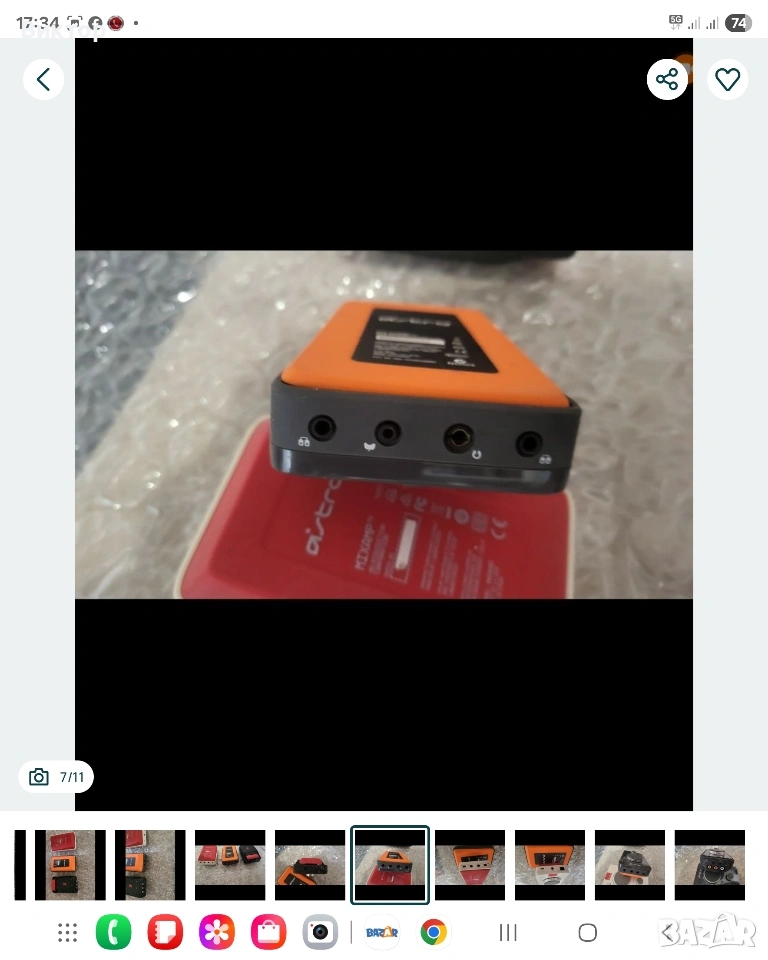Launch Chrome browser
Screen dimensions: 768x960
pyautogui.click(x=434, y=932)
